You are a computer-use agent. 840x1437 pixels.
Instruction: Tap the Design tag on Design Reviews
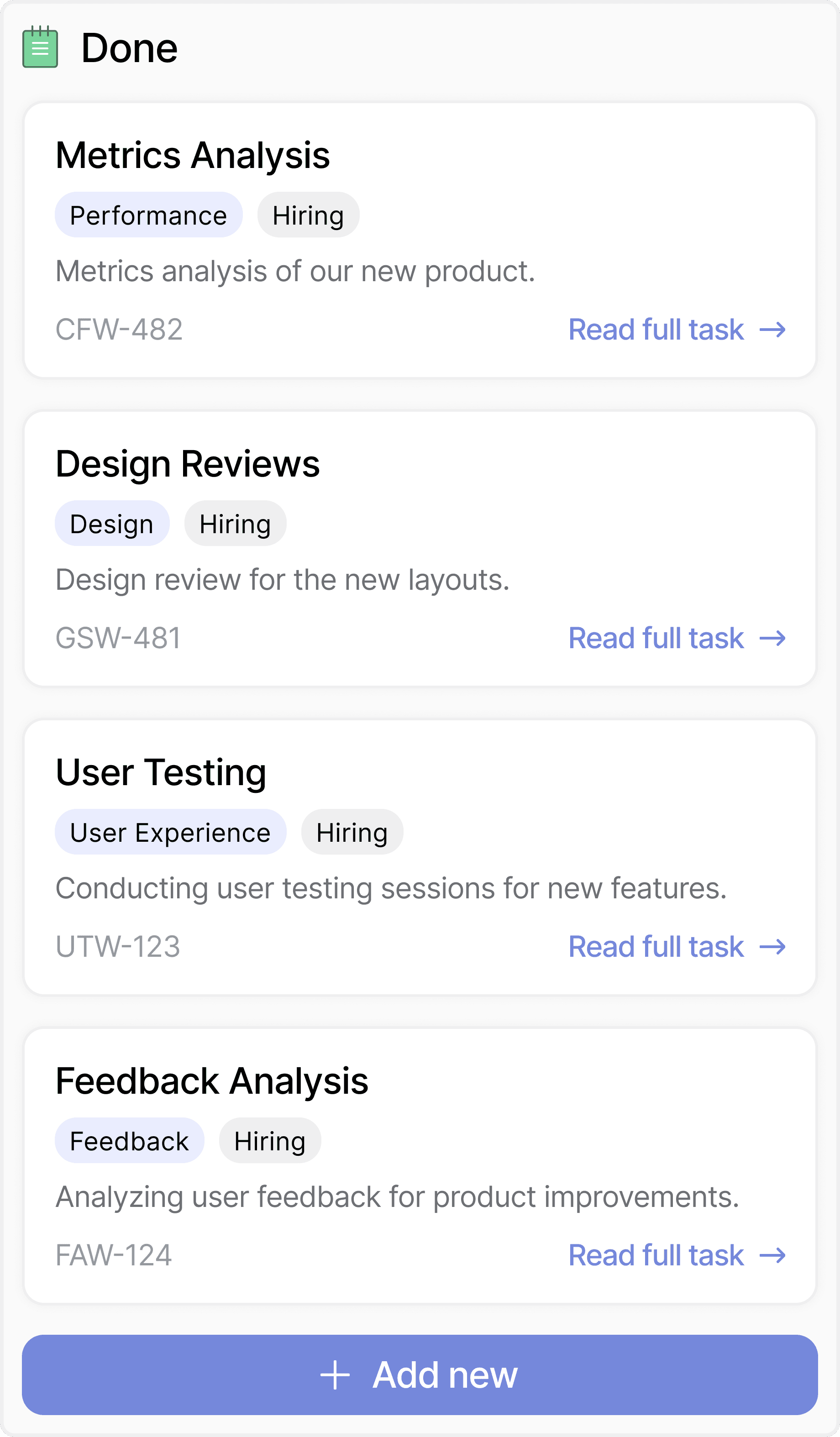point(112,524)
